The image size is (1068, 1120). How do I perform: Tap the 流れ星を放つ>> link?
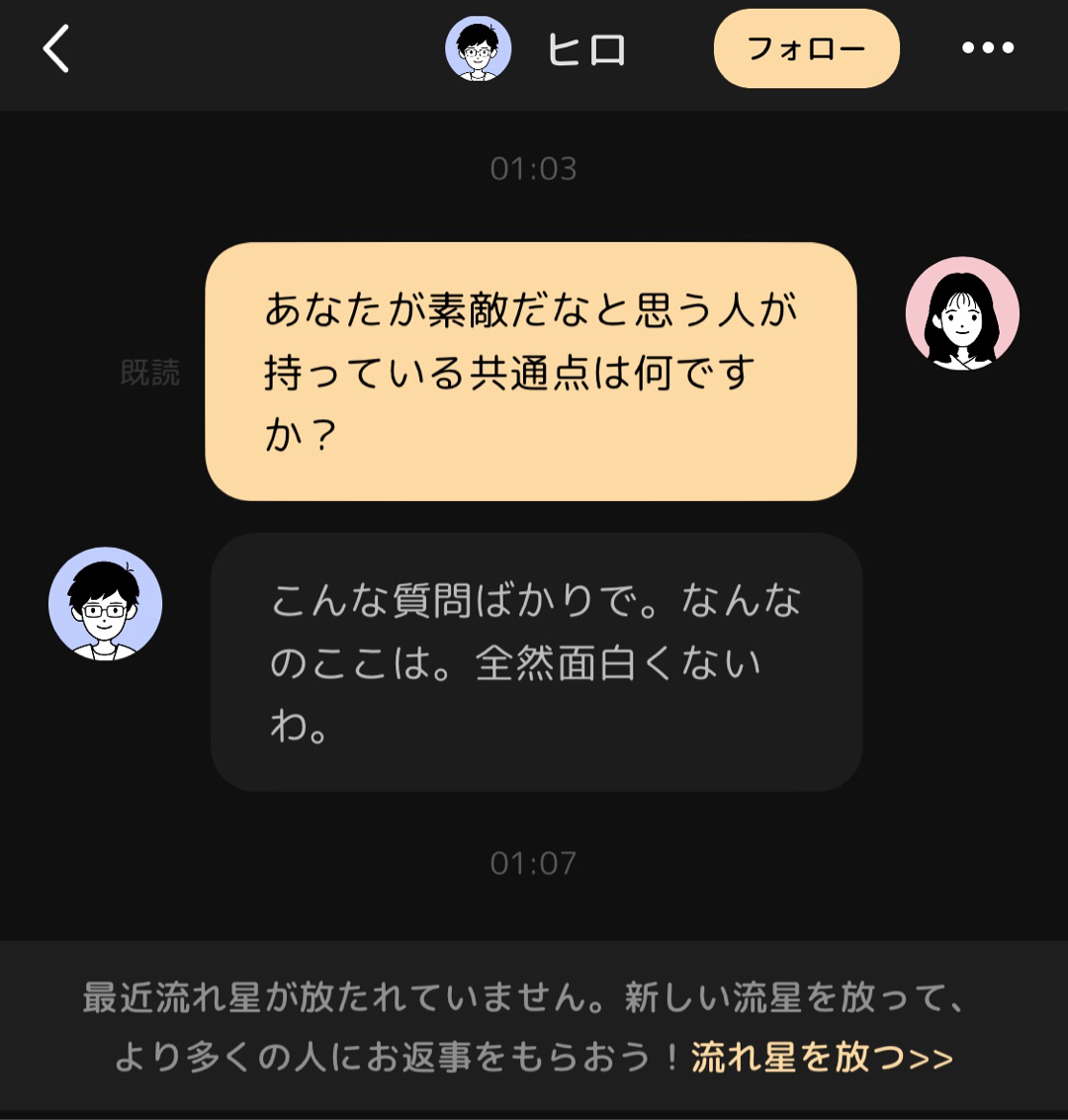[x=822, y=1058]
